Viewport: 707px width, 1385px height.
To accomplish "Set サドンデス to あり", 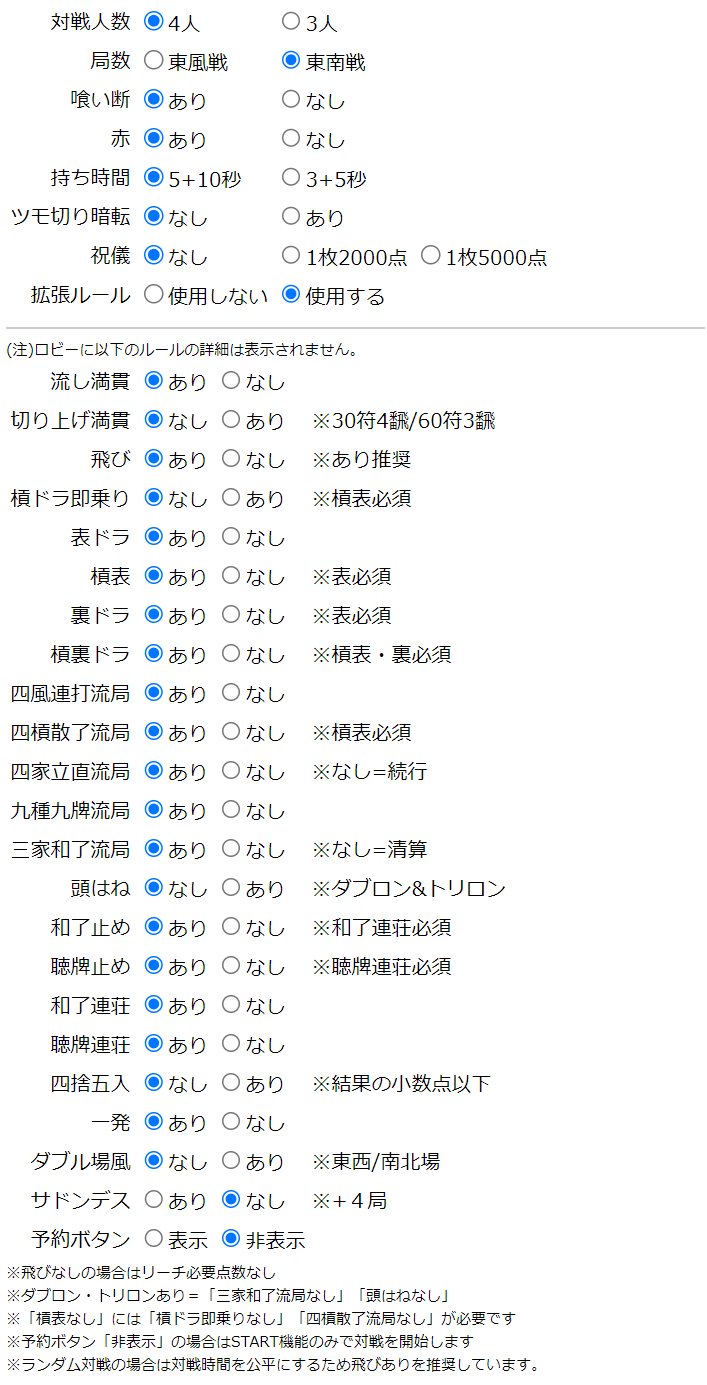I will click(x=154, y=1199).
